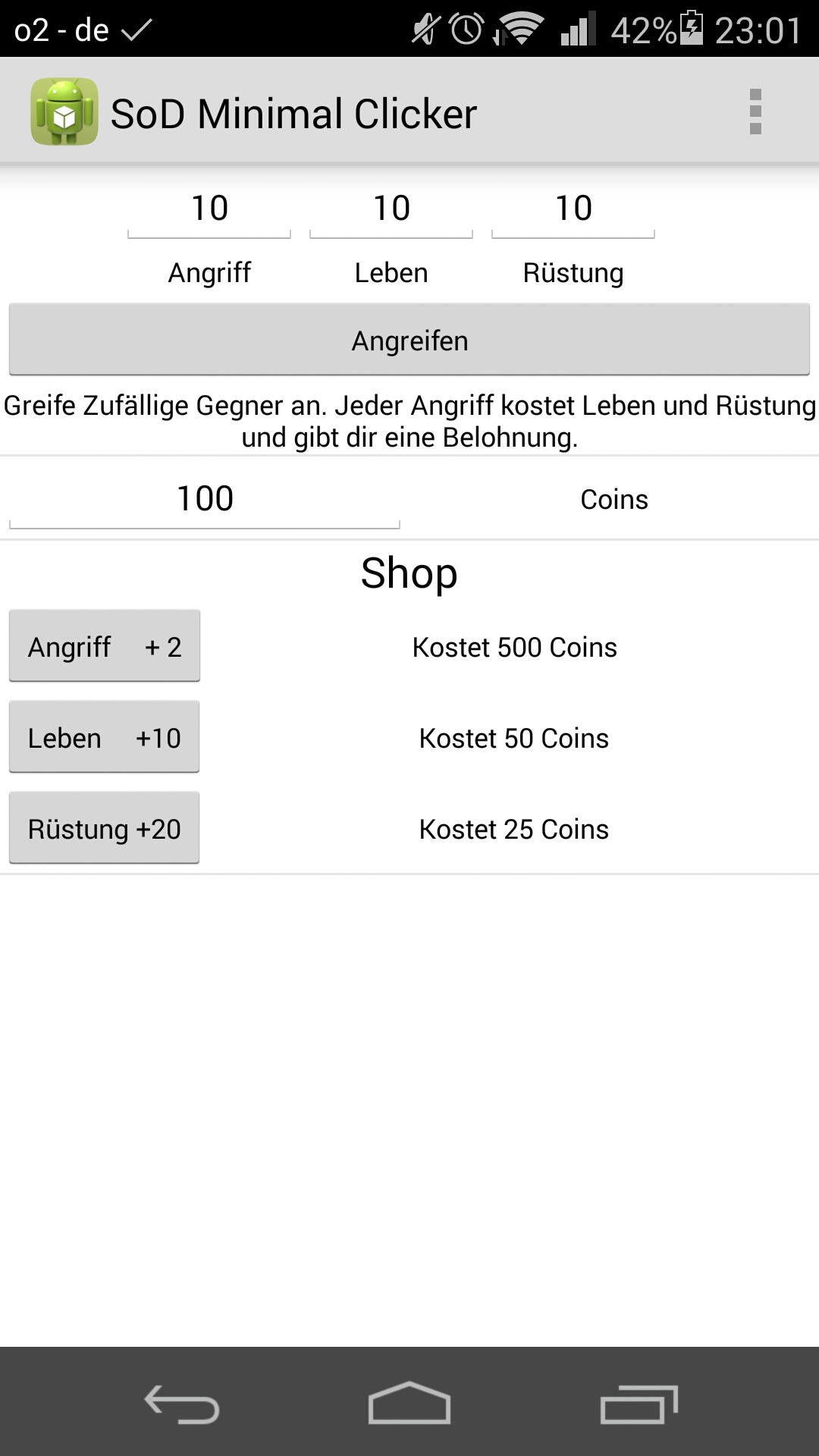
Task: Select the Rüstung value field showing 10
Action: 573,210
